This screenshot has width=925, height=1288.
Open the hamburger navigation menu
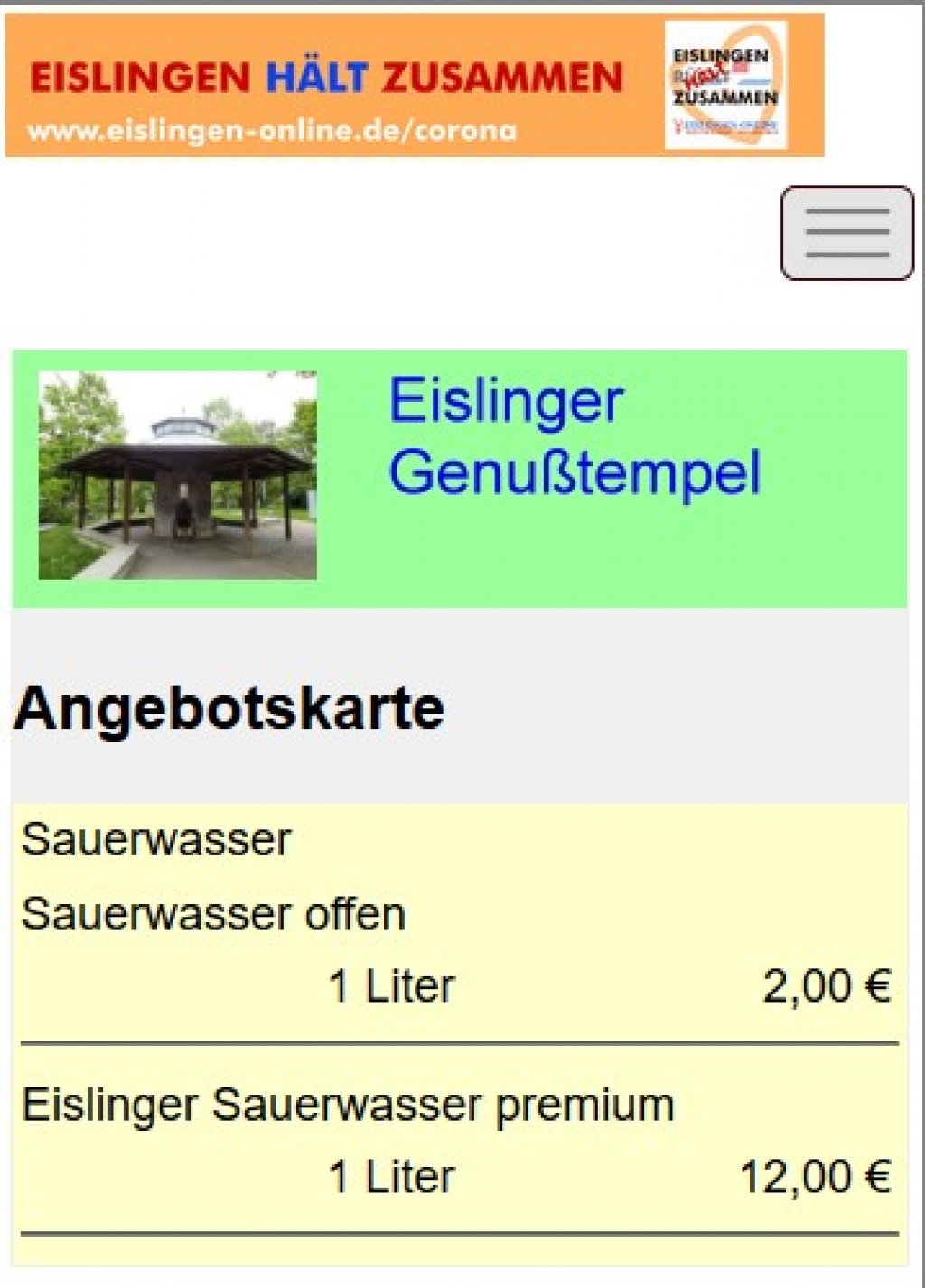846,233
